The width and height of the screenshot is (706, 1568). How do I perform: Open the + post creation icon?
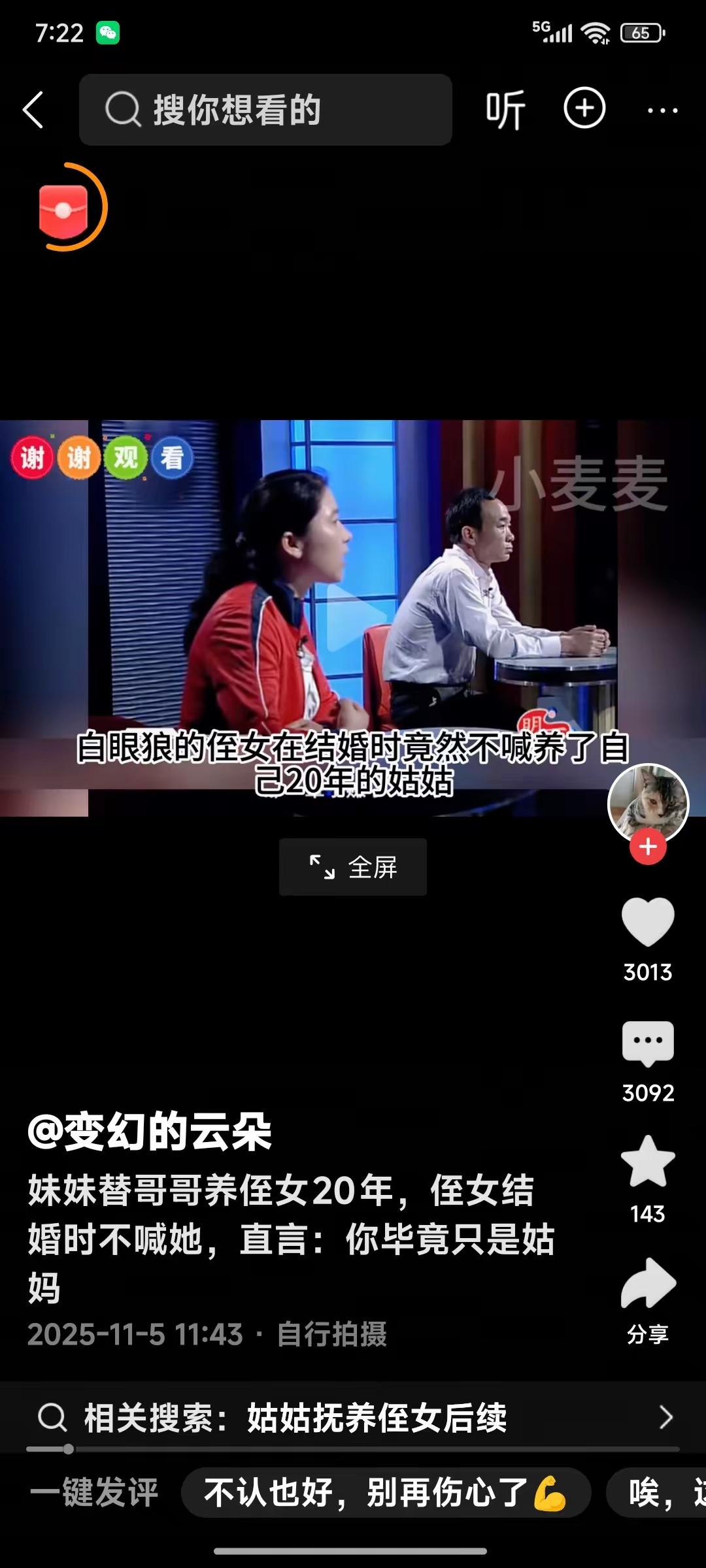point(584,109)
